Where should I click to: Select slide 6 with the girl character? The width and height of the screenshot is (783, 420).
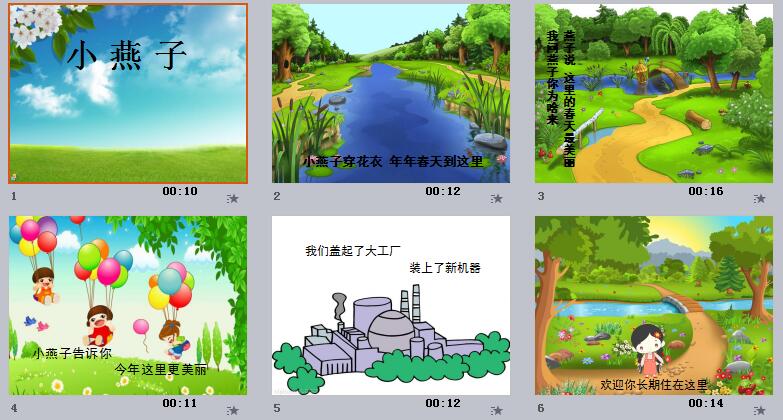[x=654, y=305]
